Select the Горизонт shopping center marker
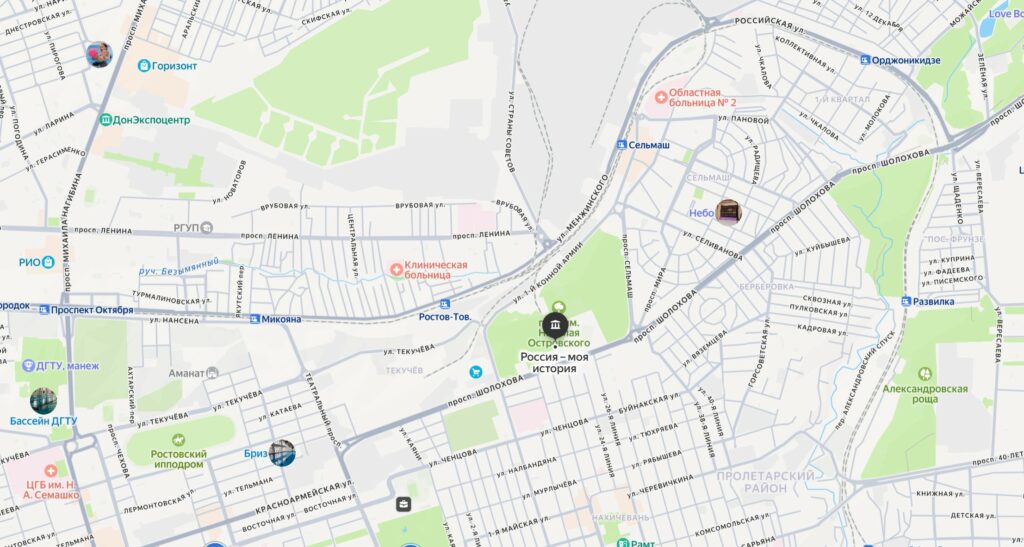 [x=145, y=66]
